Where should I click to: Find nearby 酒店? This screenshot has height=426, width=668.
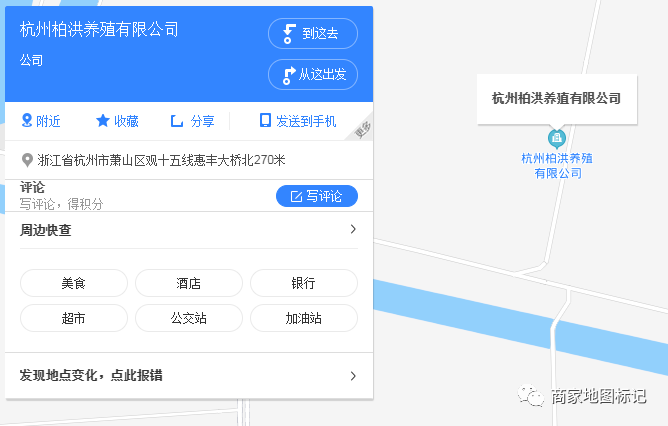click(x=189, y=283)
